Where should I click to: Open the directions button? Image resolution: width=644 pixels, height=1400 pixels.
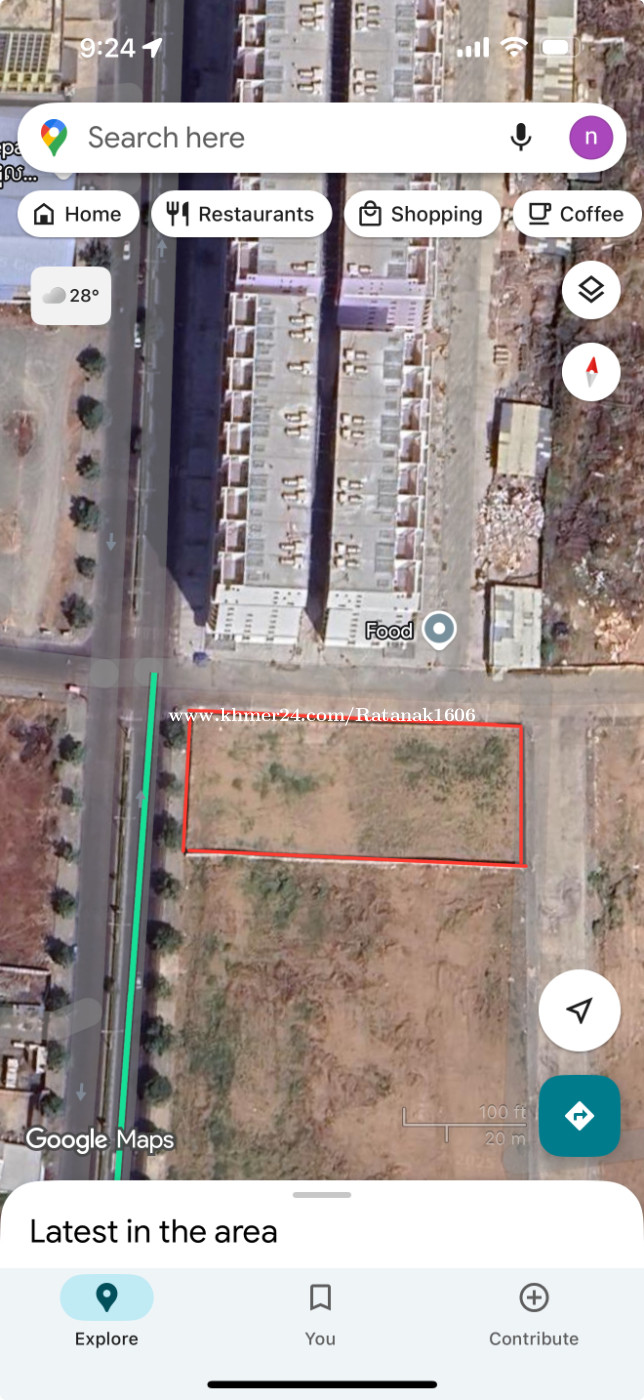tap(580, 1116)
